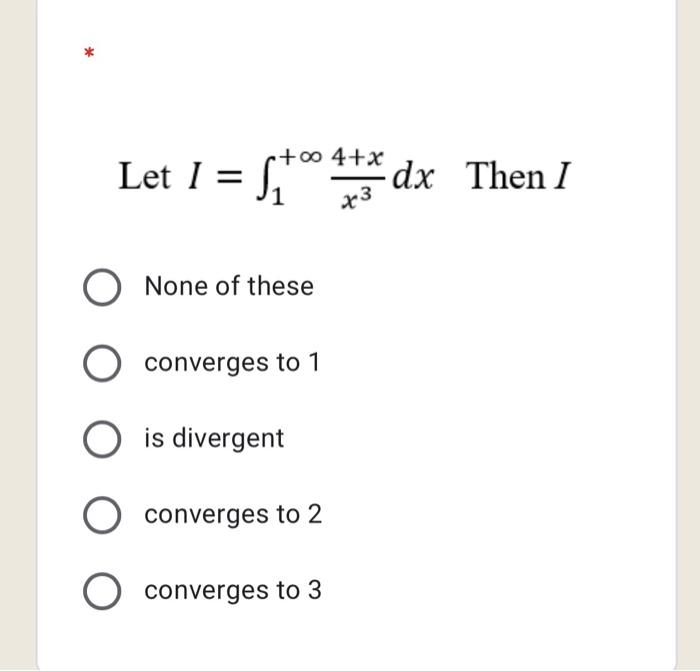The image size is (700, 671).
Task: Select the 'None of these' option
Action: (101, 287)
